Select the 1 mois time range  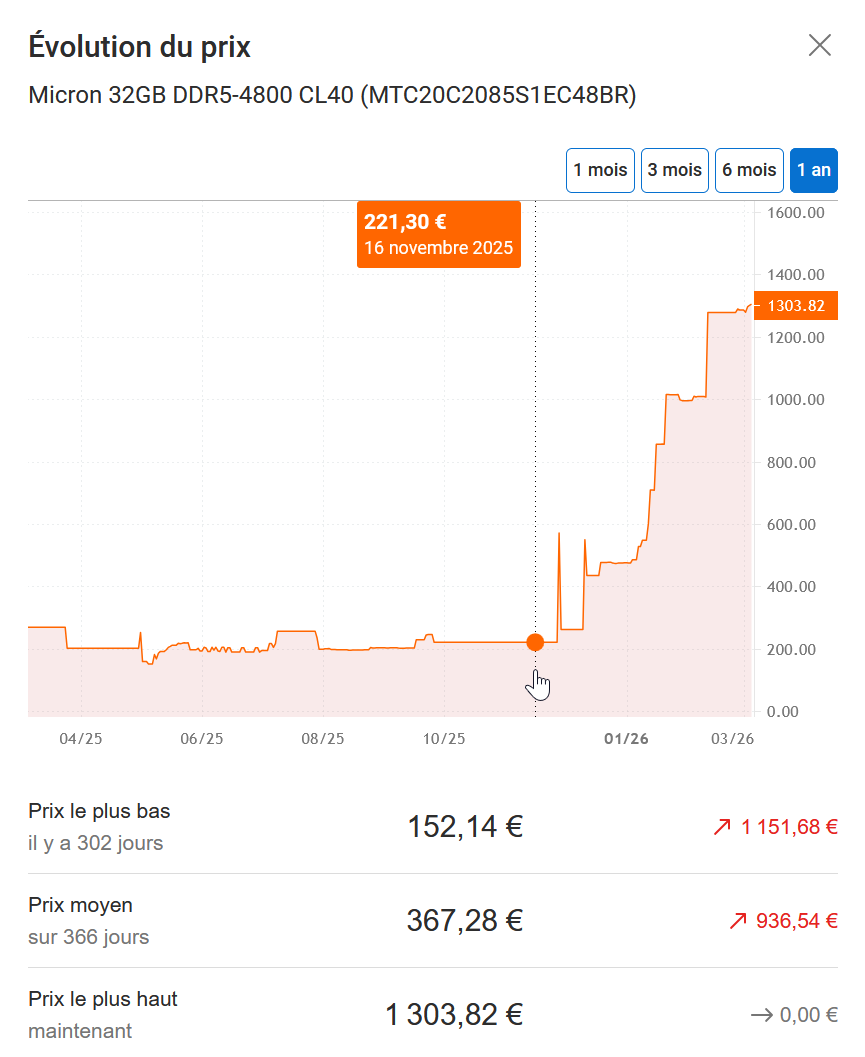[600, 170]
